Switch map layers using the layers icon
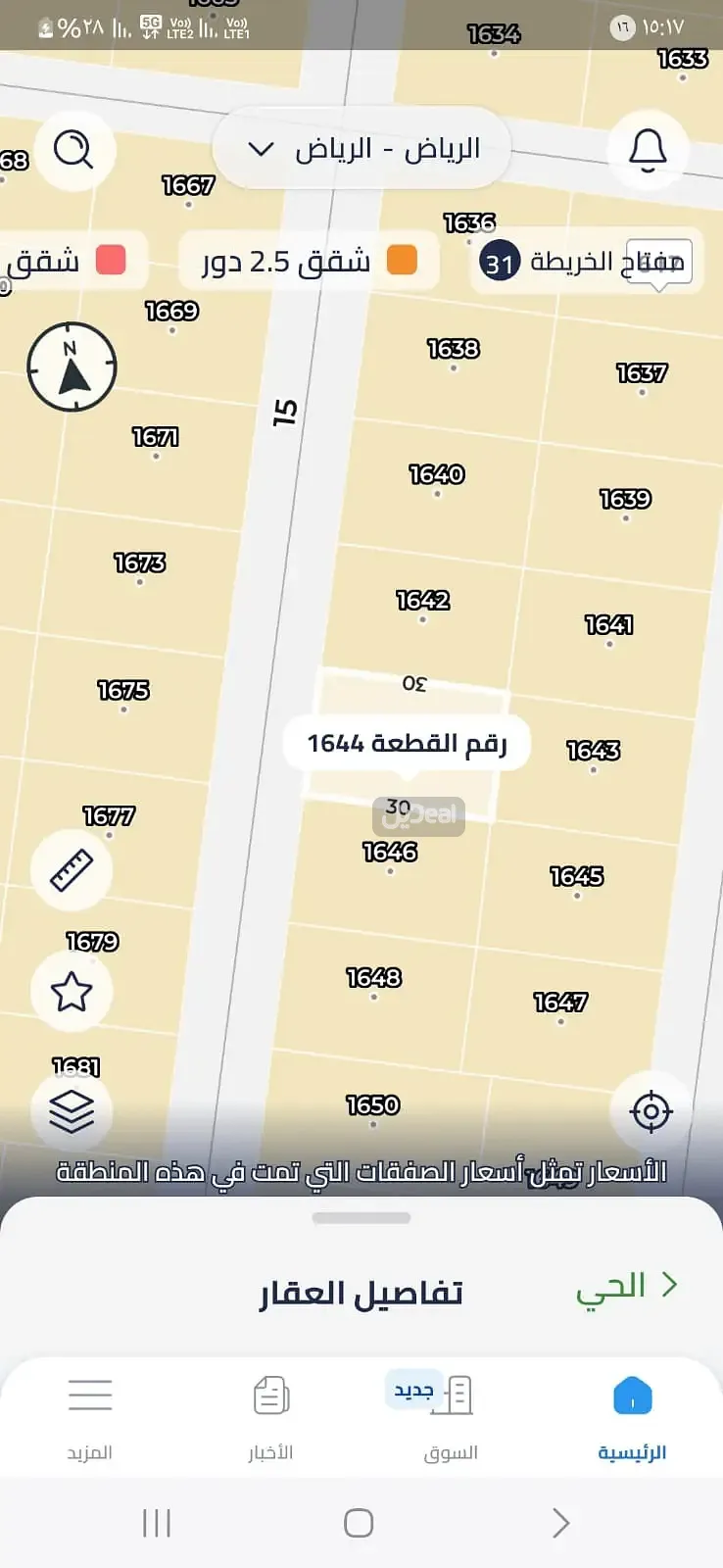Viewport: 723px width, 1568px height. tap(72, 1112)
